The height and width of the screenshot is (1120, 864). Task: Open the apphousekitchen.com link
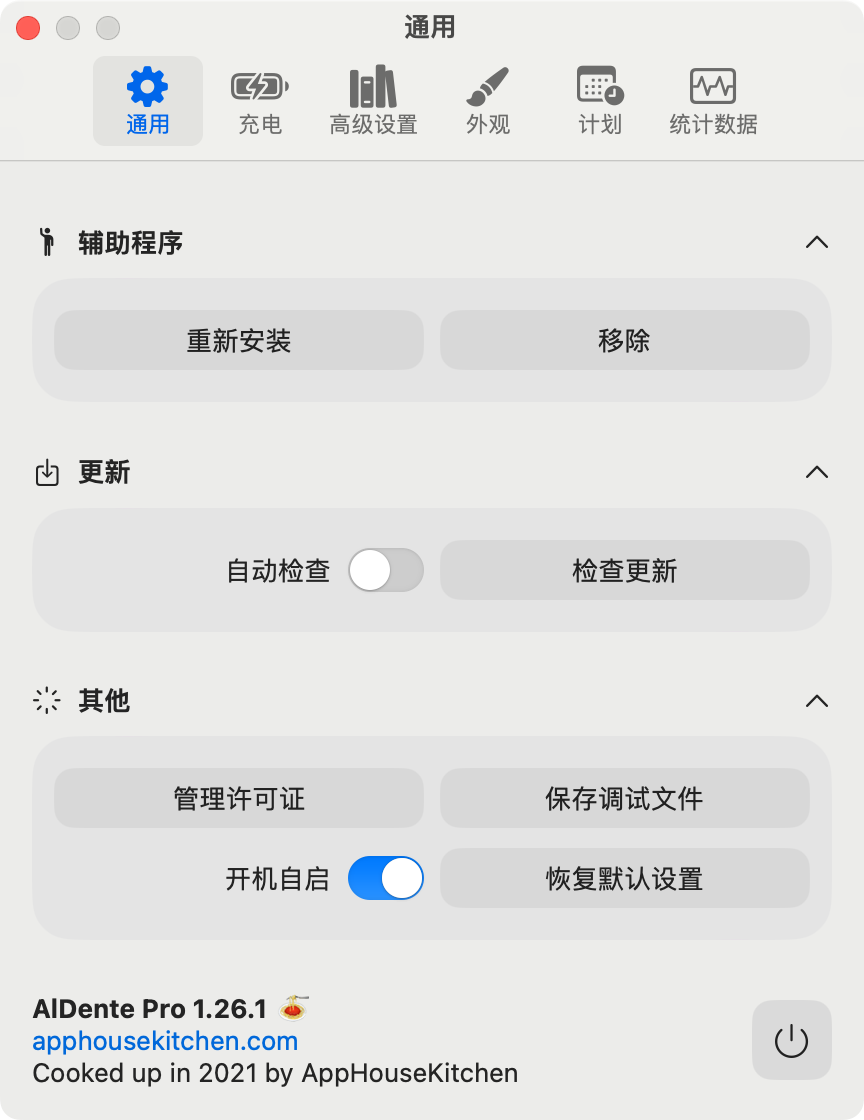click(165, 1041)
